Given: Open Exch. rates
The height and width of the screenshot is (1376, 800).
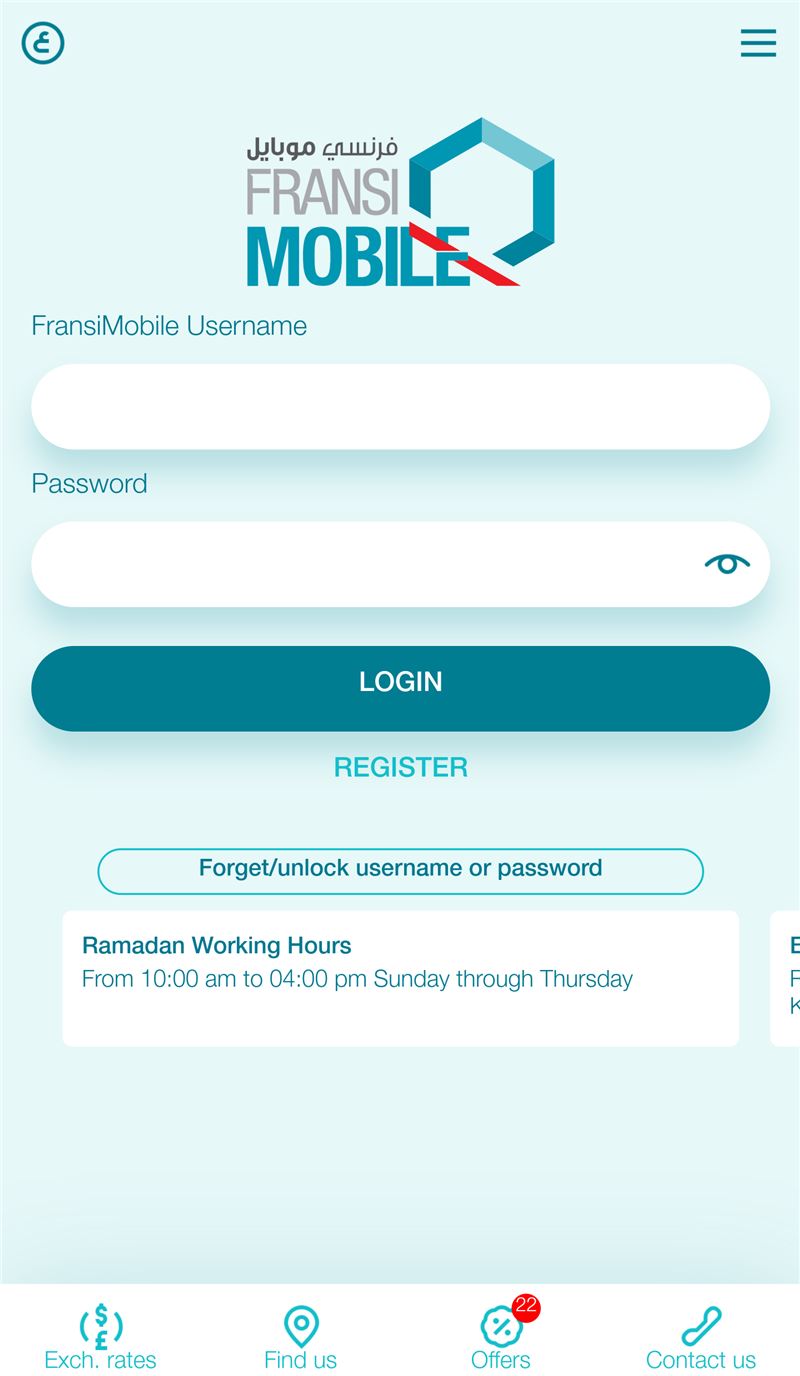Looking at the screenshot, I should point(100,1338).
